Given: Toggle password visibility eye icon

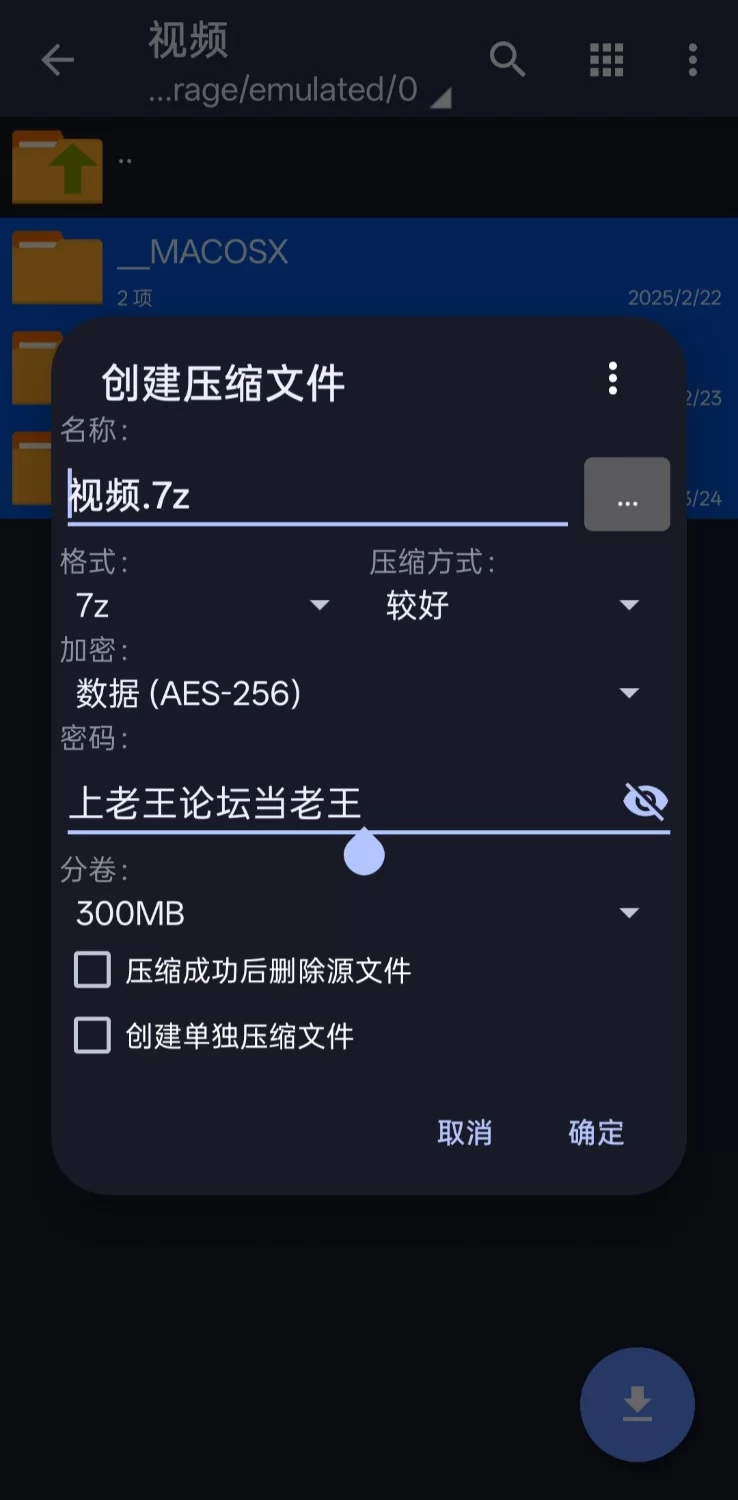Looking at the screenshot, I should point(645,801).
